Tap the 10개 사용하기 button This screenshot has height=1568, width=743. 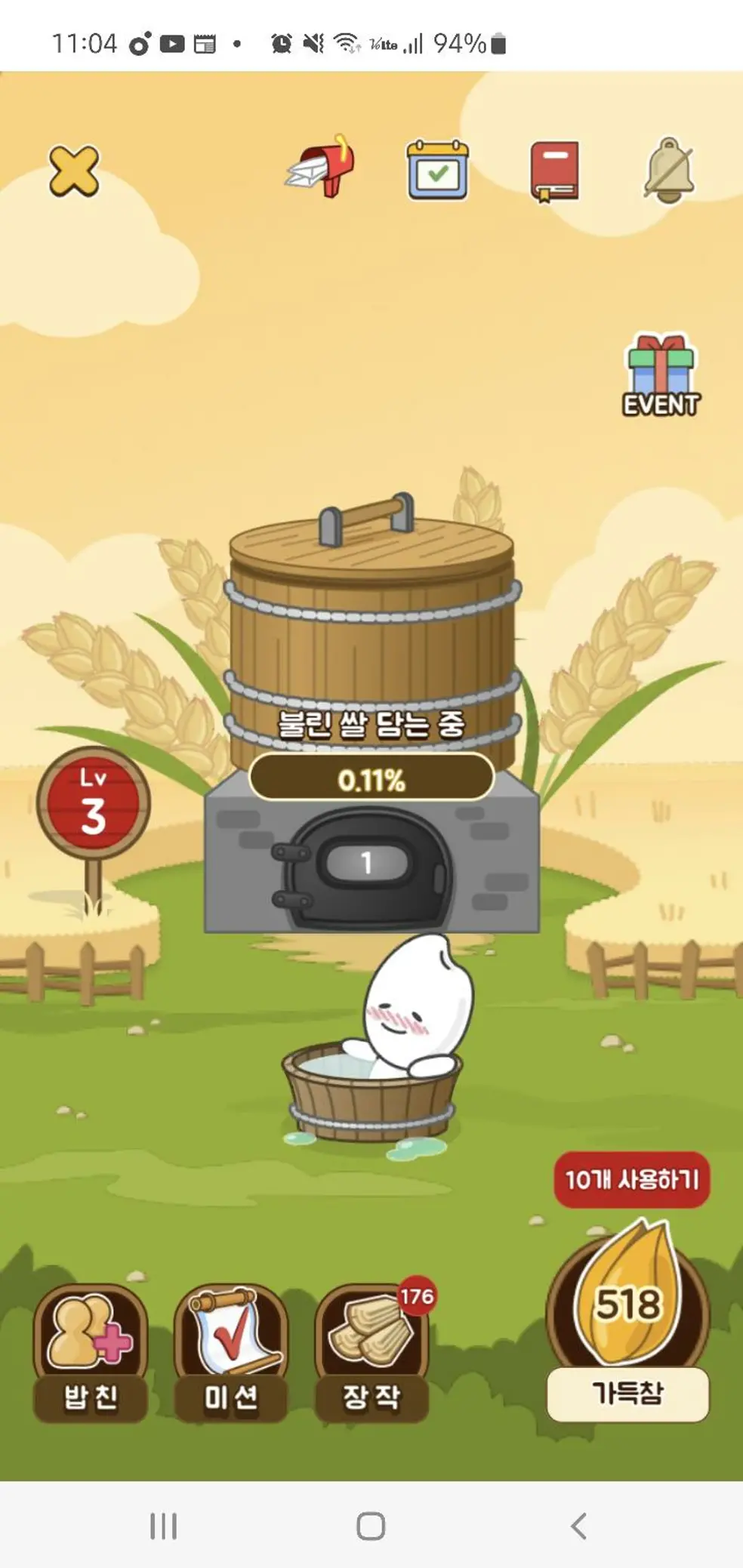coord(632,1179)
